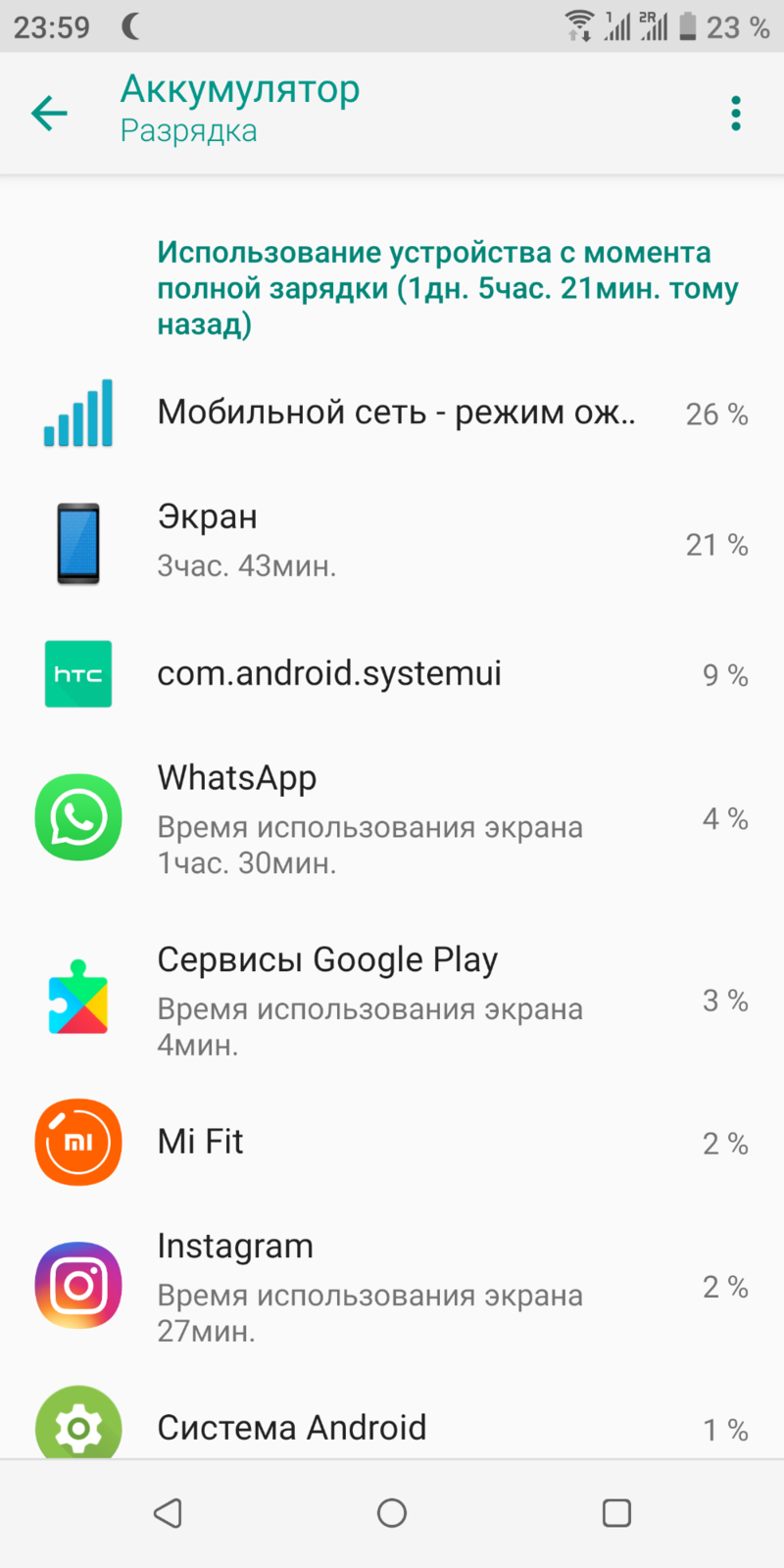Image resolution: width=784 pixels, height=1568 pixels.
Task: Open Instagram battery usage details
Action: 392,1286
